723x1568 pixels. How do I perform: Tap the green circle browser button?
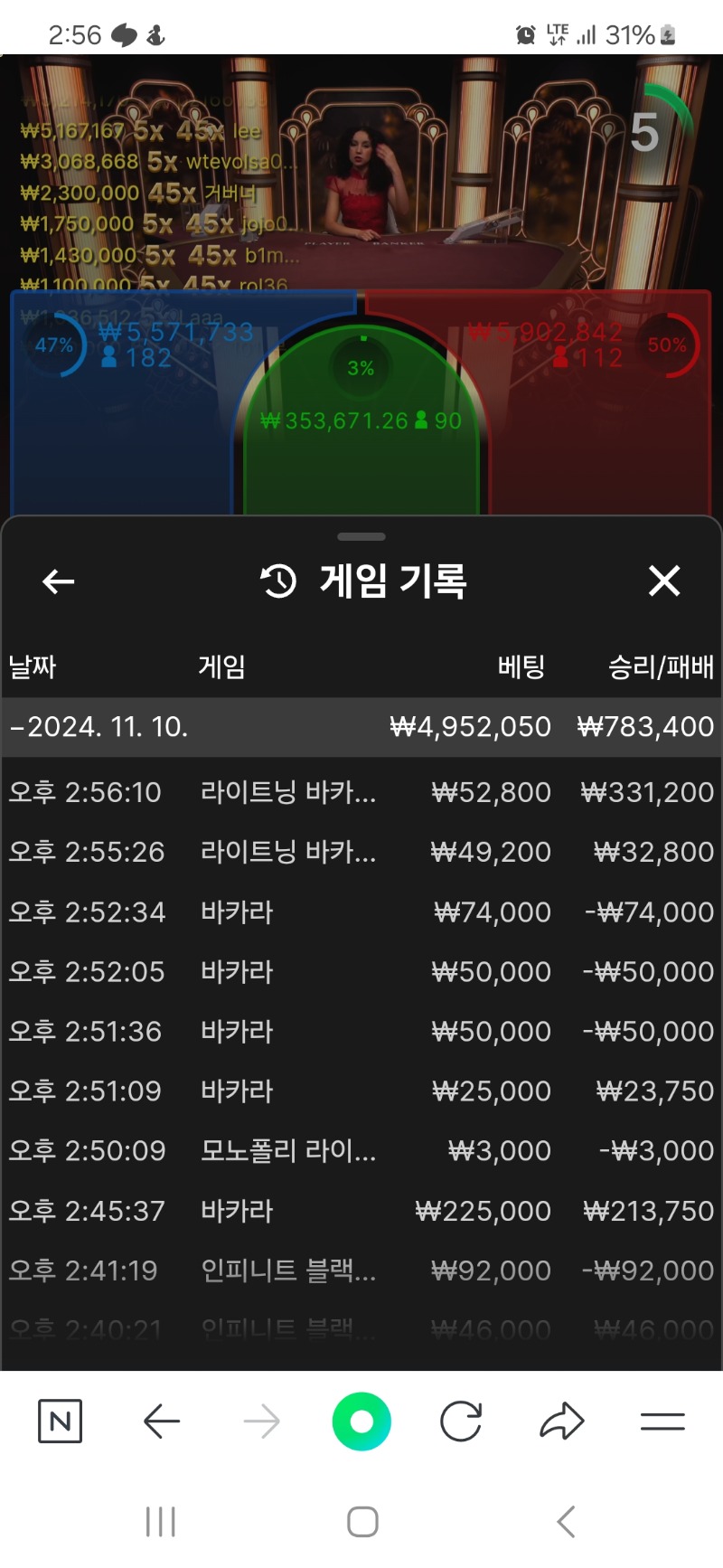coord(361,1422)
